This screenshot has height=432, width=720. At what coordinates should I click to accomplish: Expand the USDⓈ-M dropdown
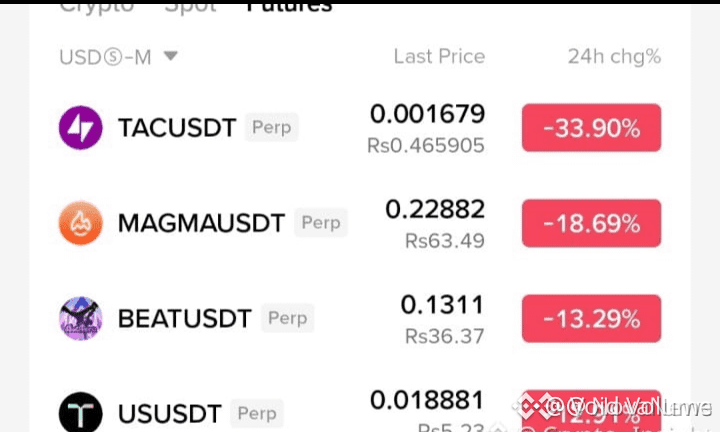coord(118,57)
